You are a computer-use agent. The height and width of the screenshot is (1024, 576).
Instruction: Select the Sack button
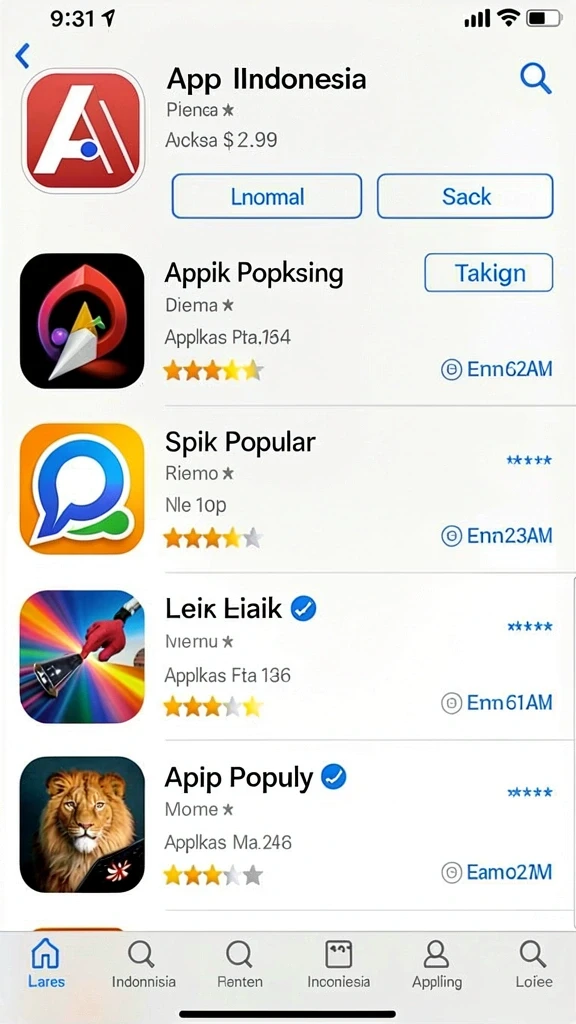[x=465, y=196]
